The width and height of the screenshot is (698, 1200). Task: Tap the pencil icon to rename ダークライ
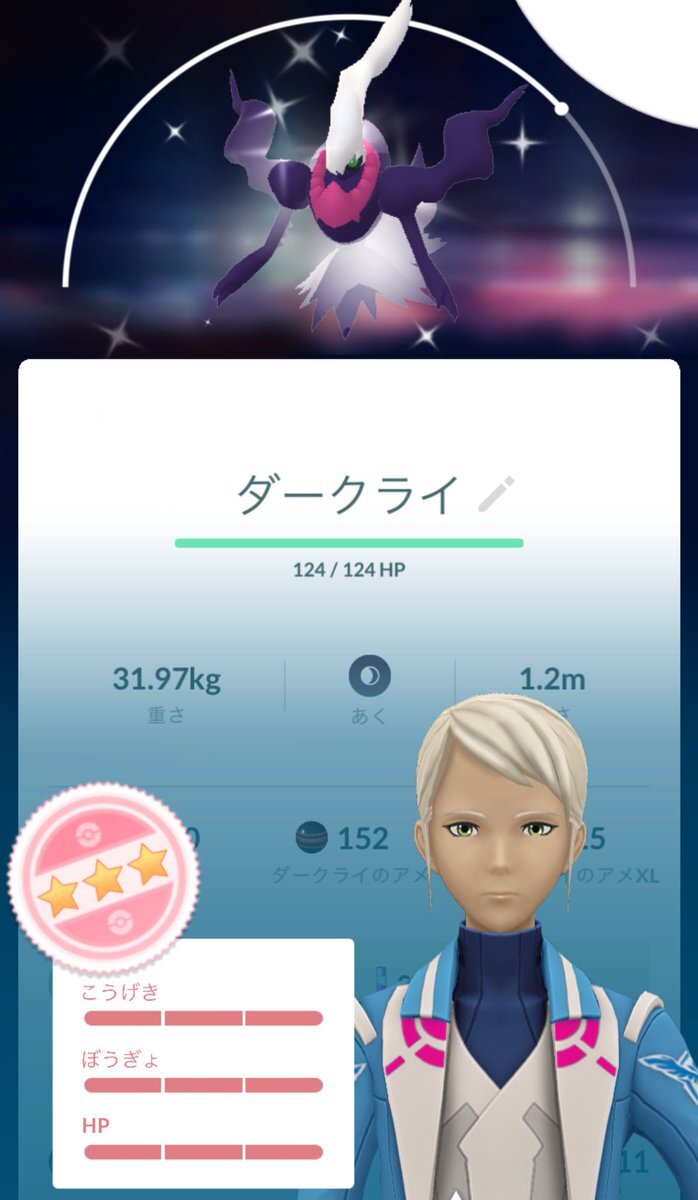click(x=496, y=494)
